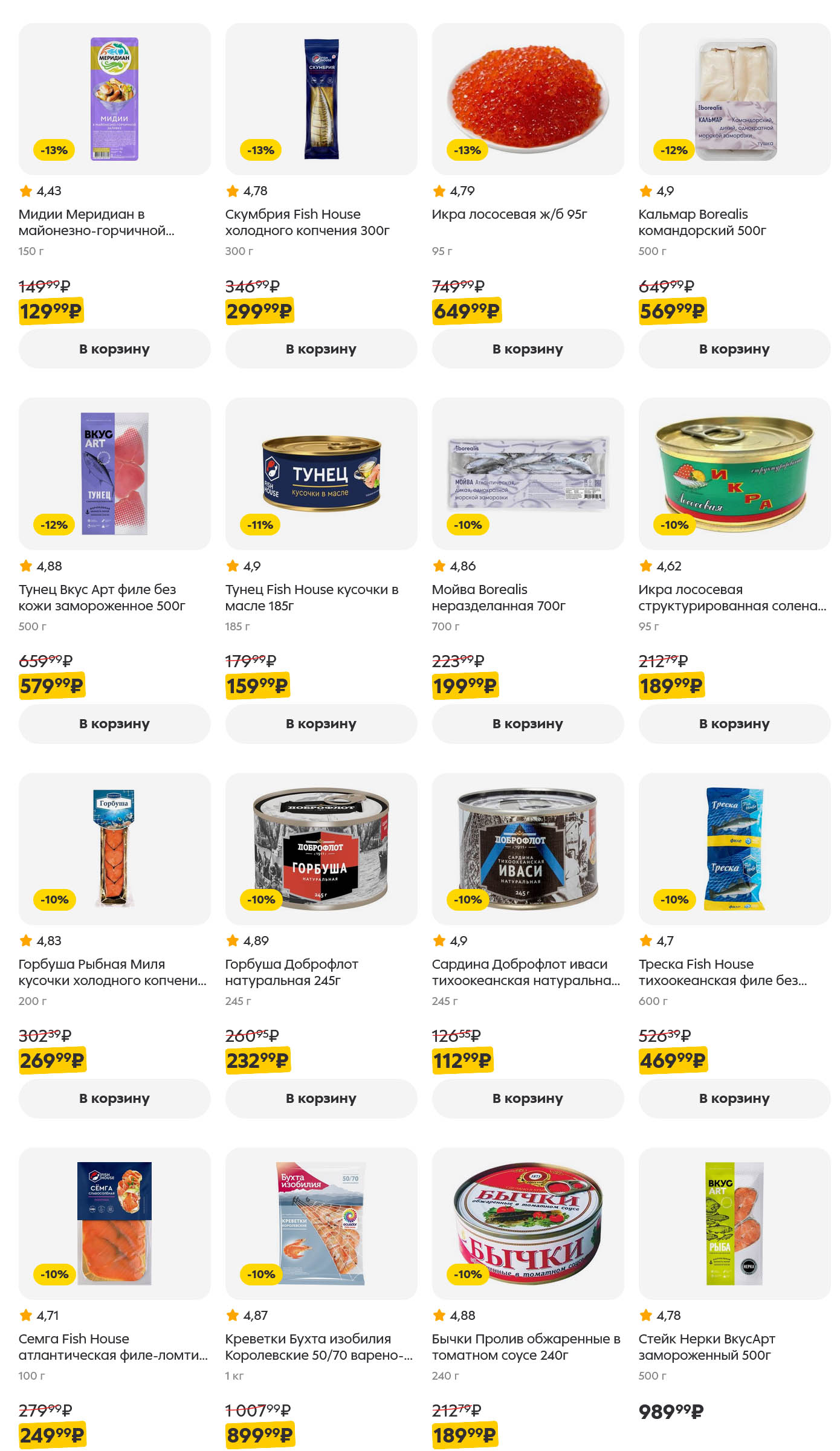Add Сардина Доброфлот иваси to cart
Image resolution: width=840 pixels, height=1451 pixels.
point(528,1098)
